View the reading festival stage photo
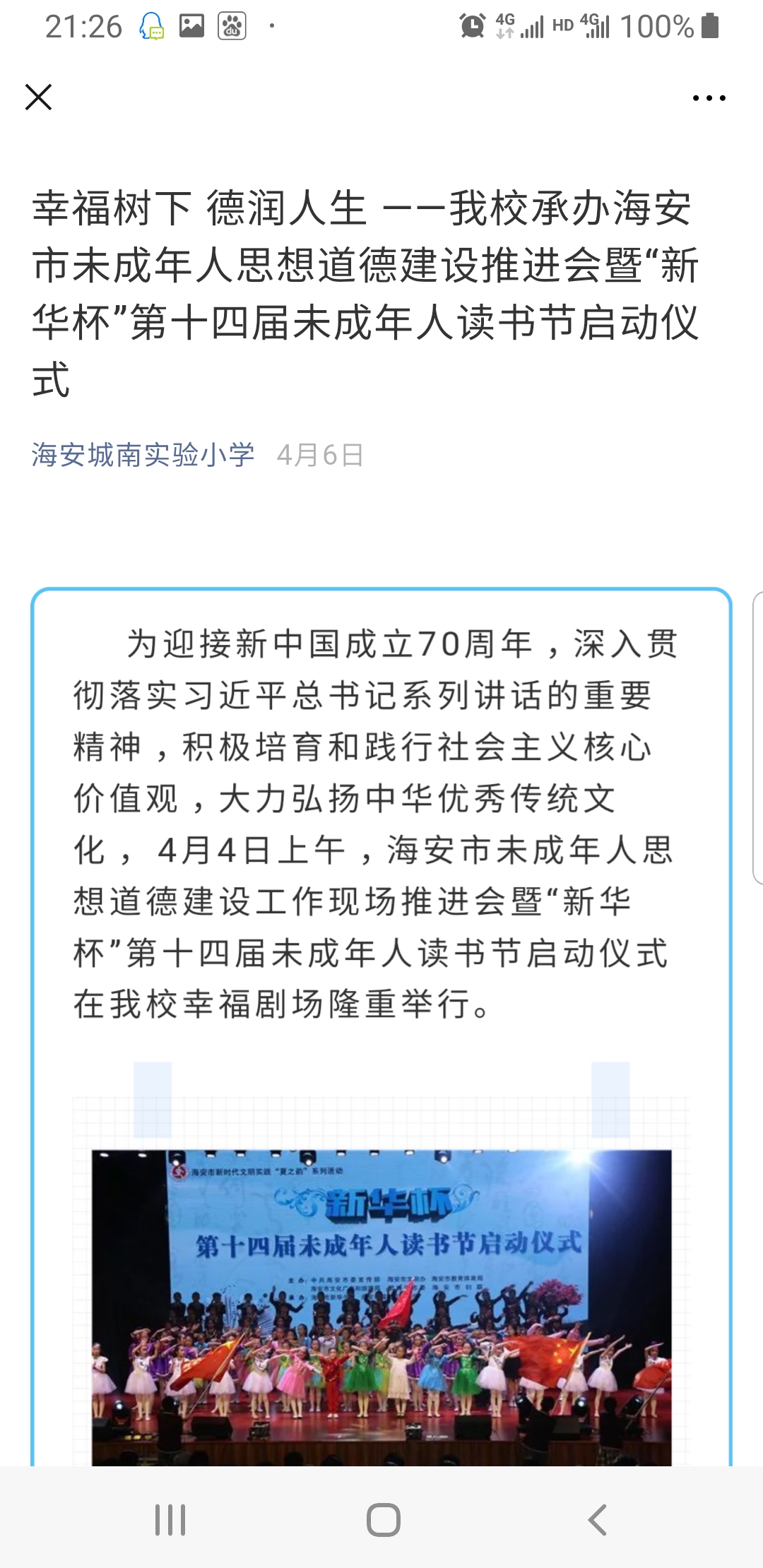Image resolution: width=763 pixels, height=1568 pixels. (381, 1306)
